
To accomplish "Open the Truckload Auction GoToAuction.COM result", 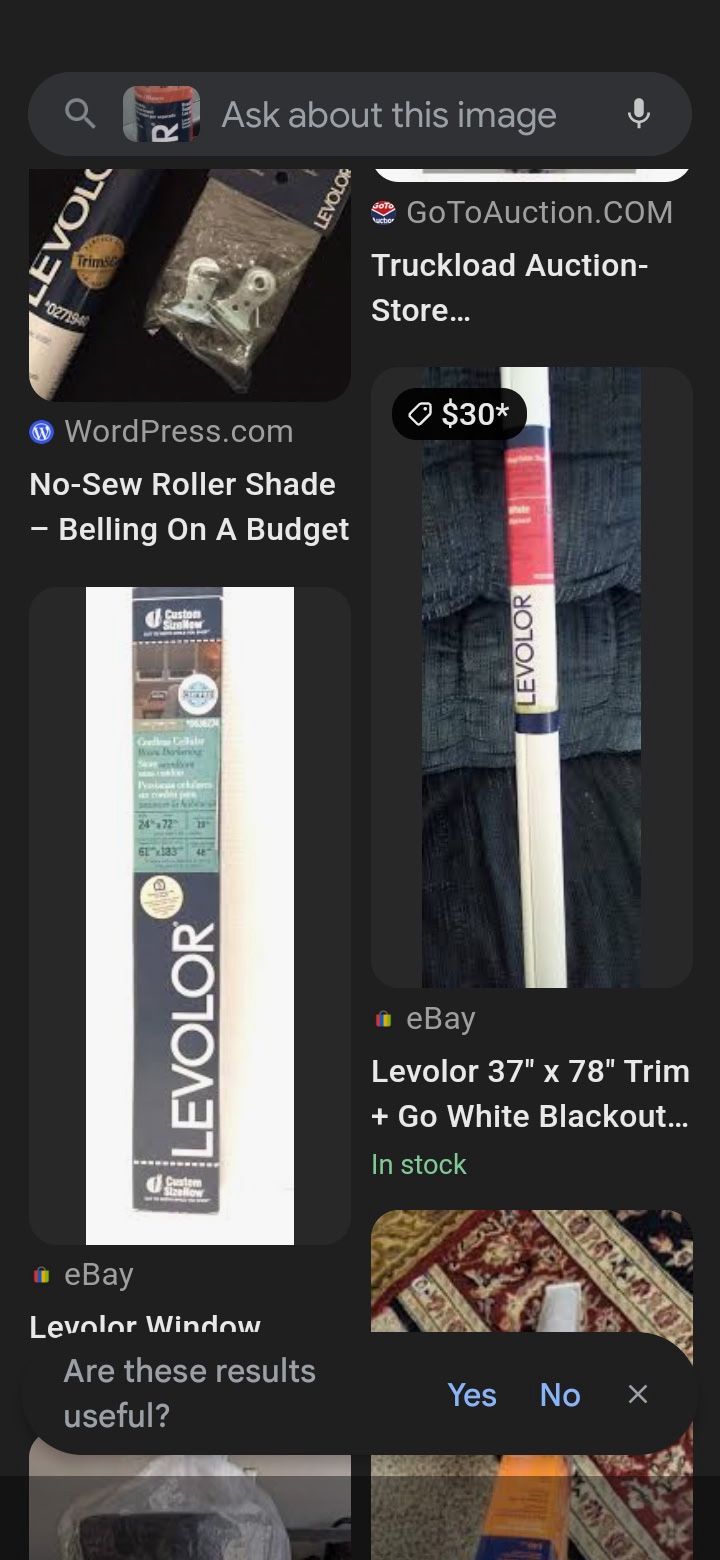I will click(x=510, y=287).
